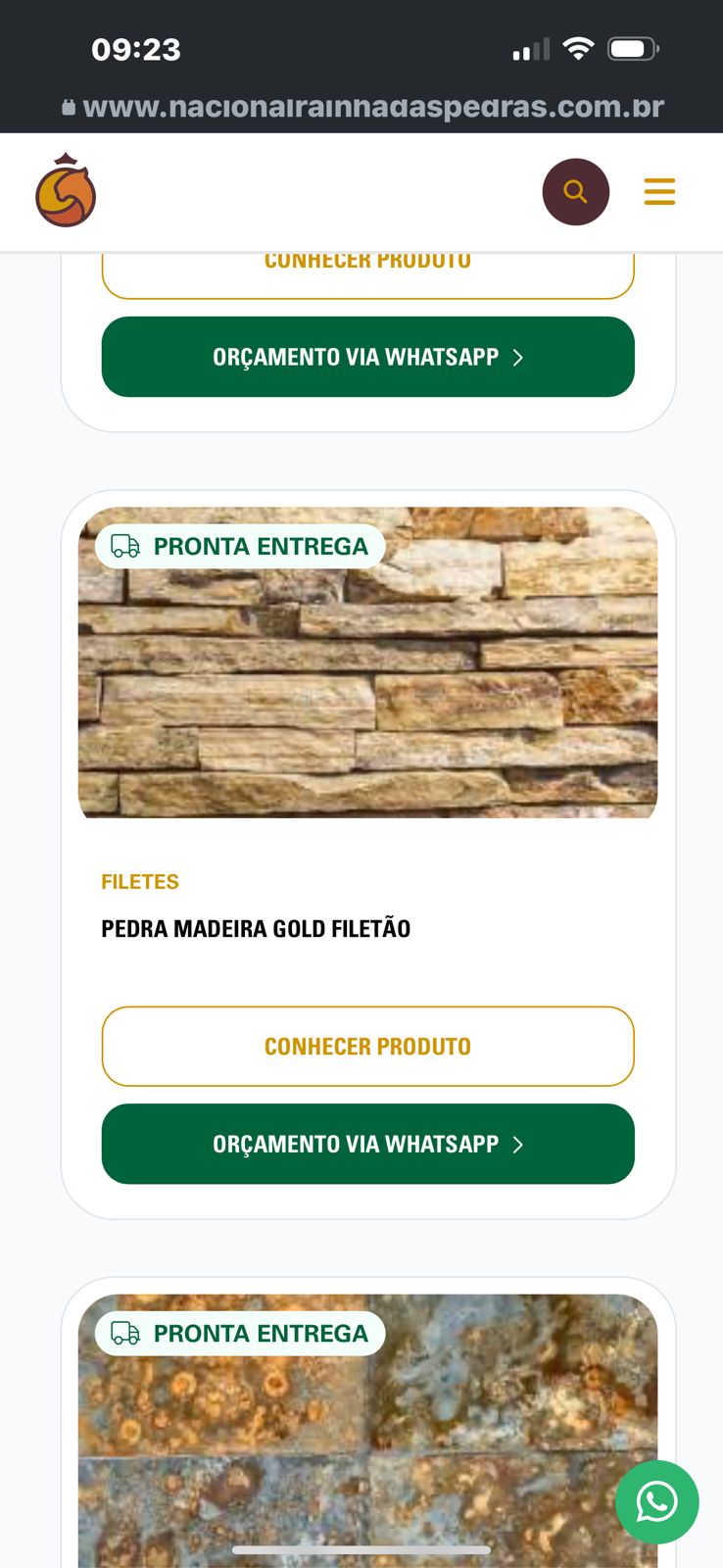Click the bottom rust-colored stone product photo
This screenshot has width=723, height=1568.
click(x=367, y=1431)
